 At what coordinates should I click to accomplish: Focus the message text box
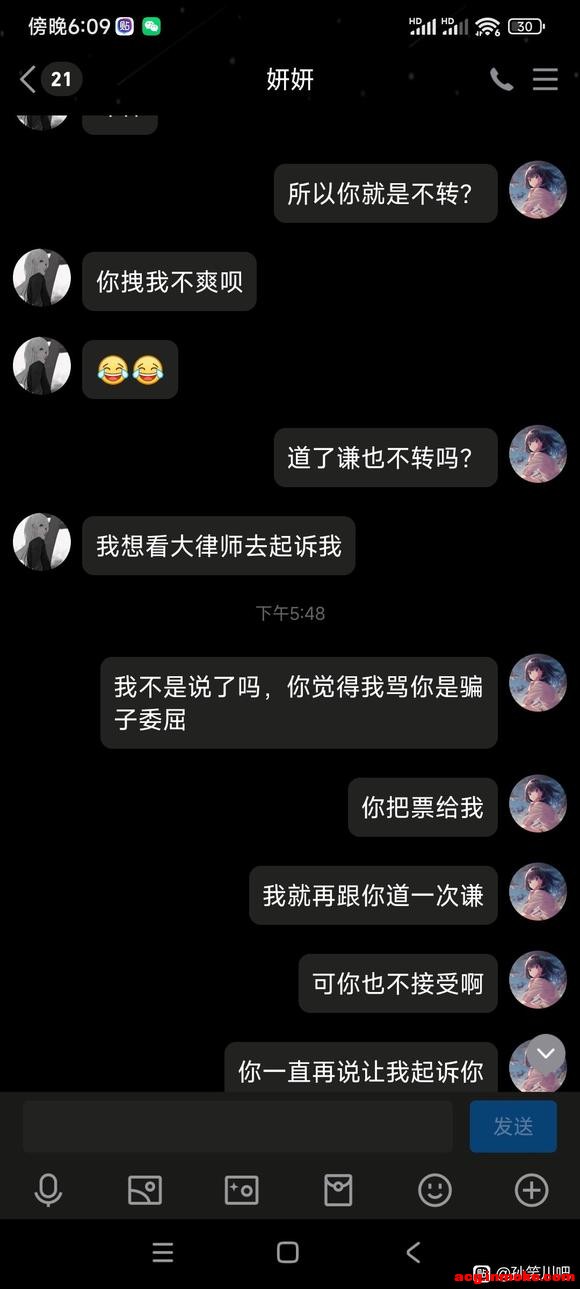coord(238,1127)
